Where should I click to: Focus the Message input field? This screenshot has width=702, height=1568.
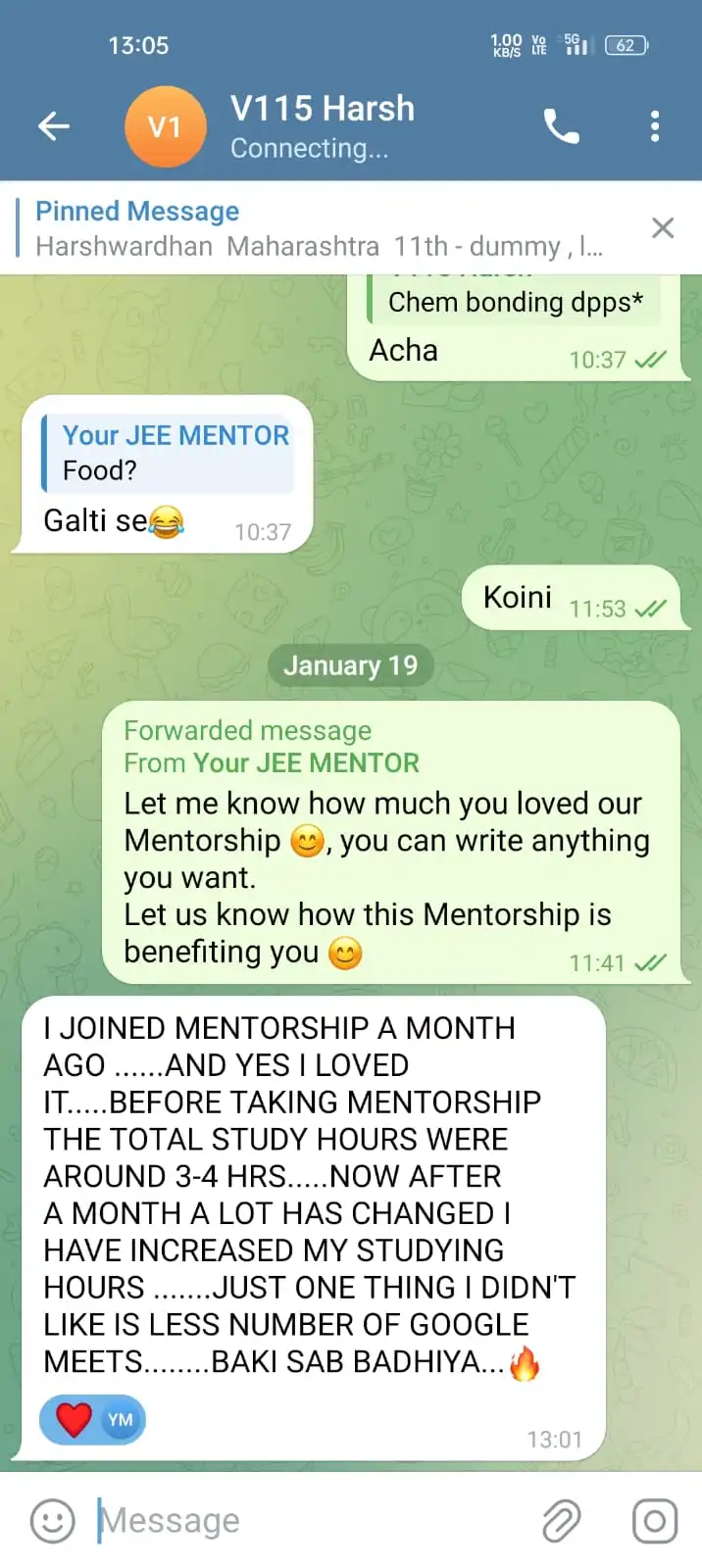point(314,1521)
